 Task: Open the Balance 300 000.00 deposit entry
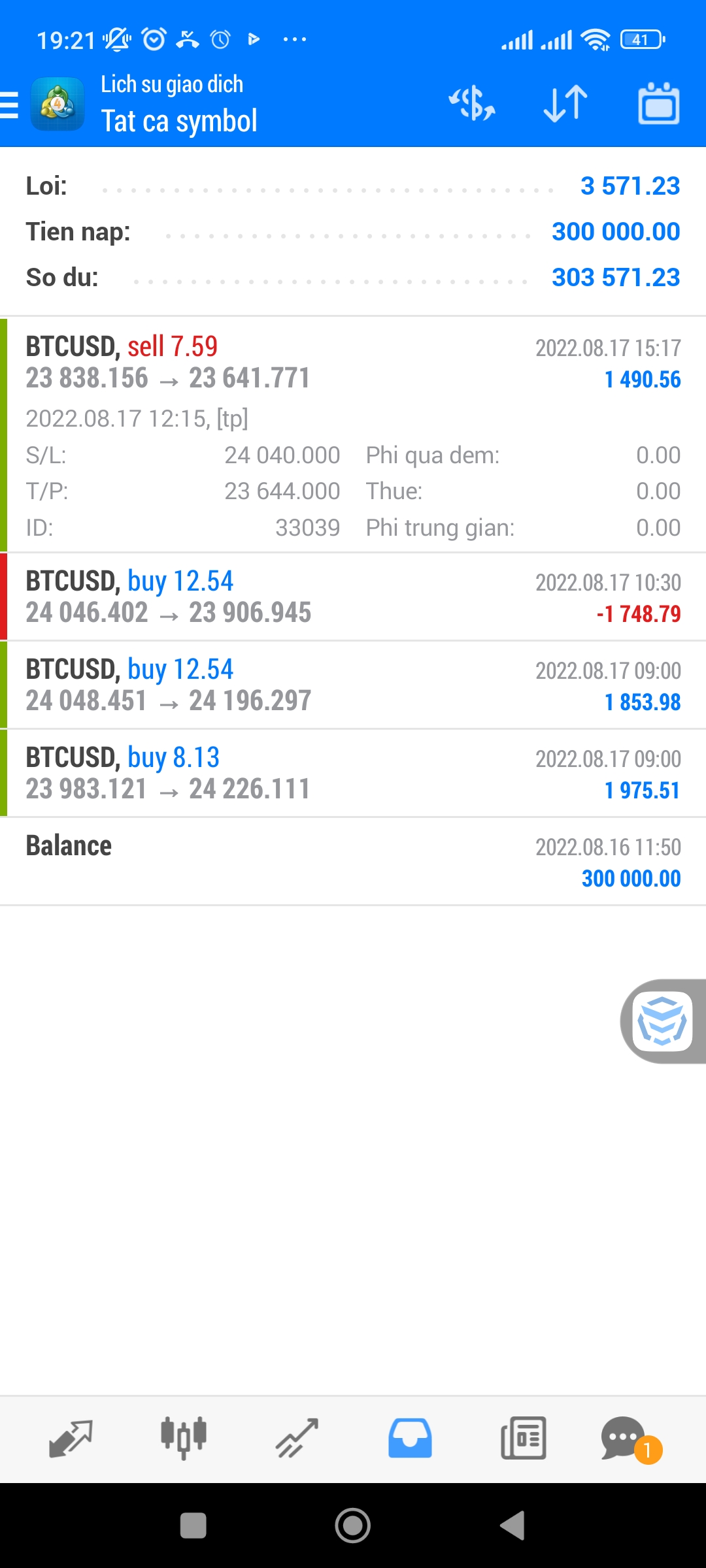pyautogui.click(x=353, y=862)
